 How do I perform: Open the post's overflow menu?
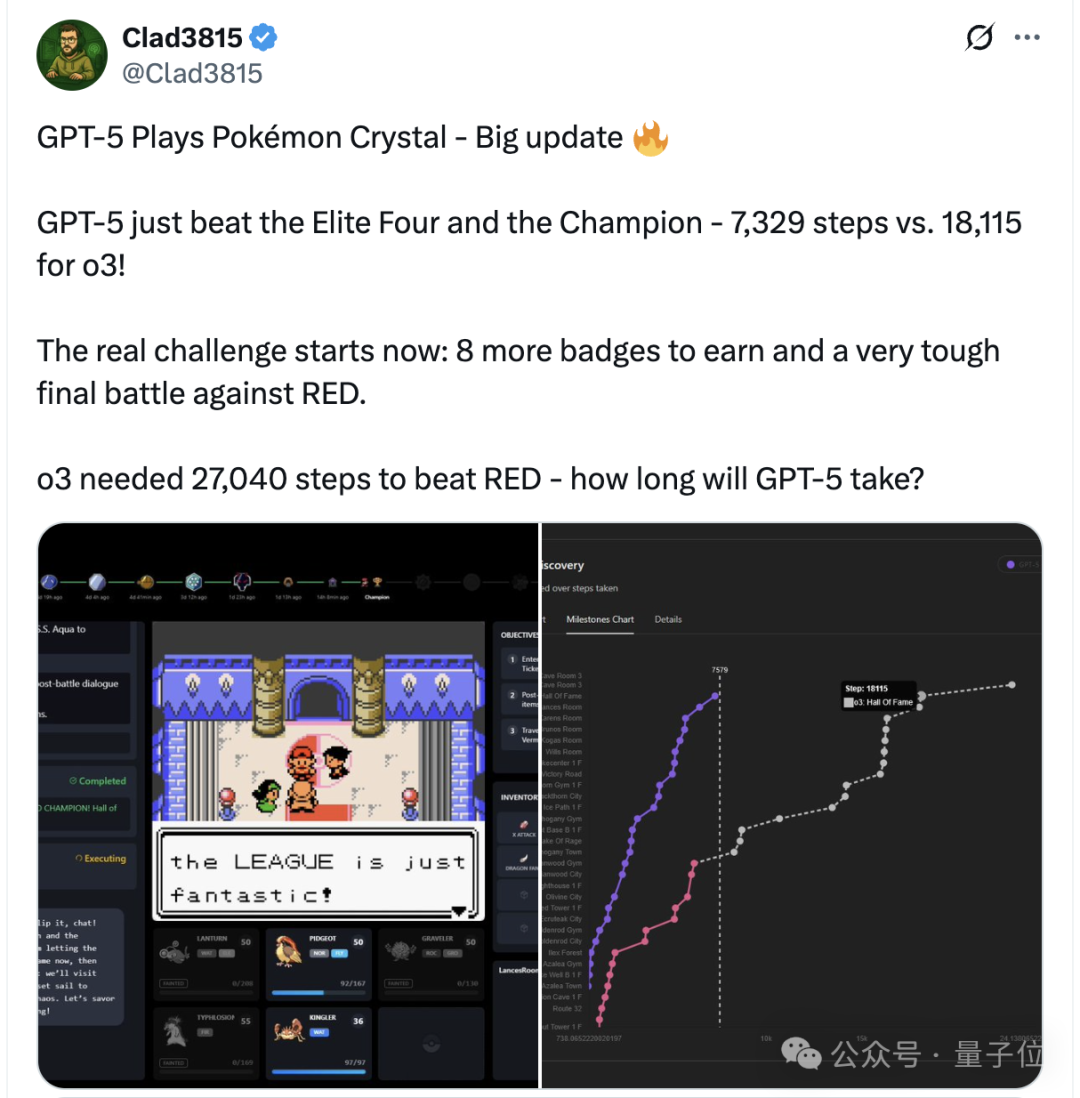tap(1028, 38)
